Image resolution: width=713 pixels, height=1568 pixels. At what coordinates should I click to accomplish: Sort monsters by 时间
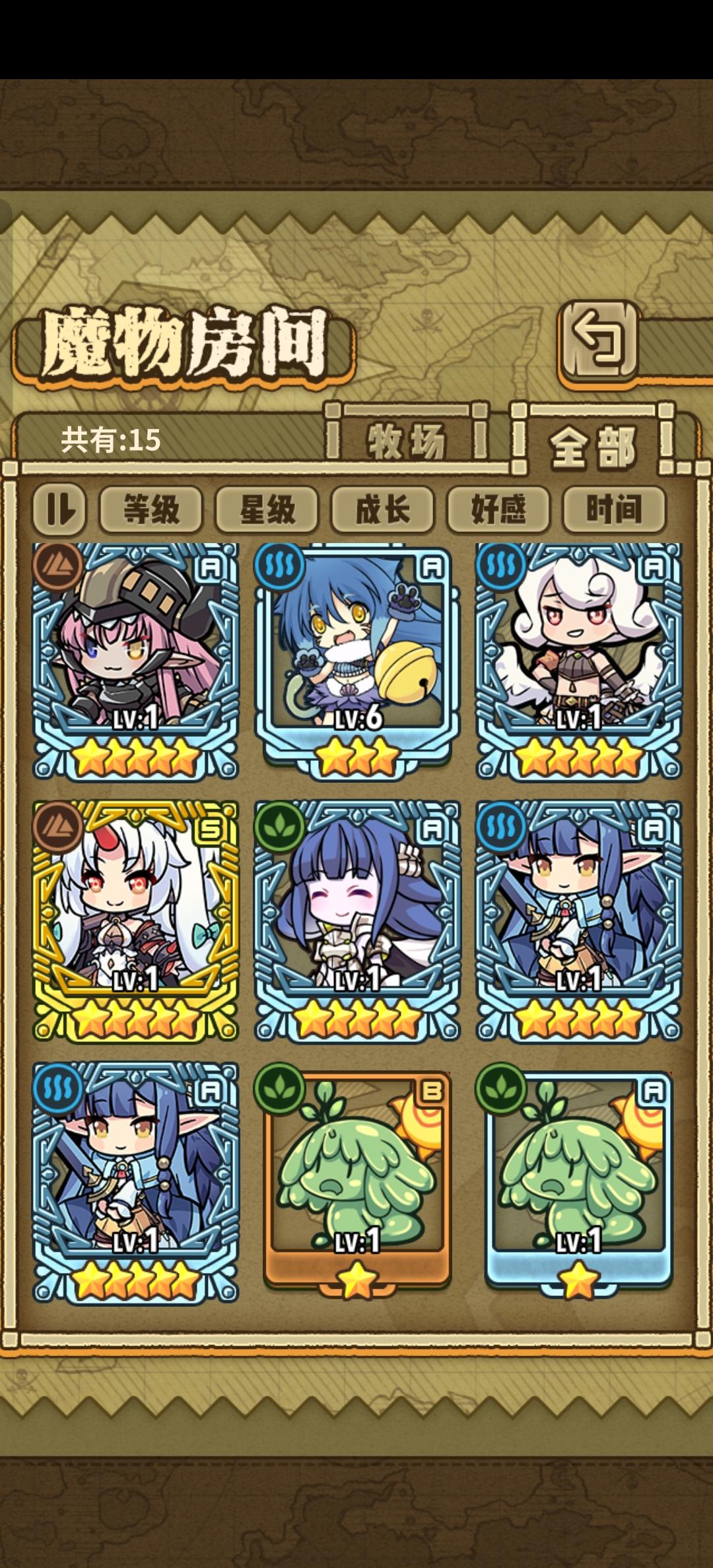(614, 510)
